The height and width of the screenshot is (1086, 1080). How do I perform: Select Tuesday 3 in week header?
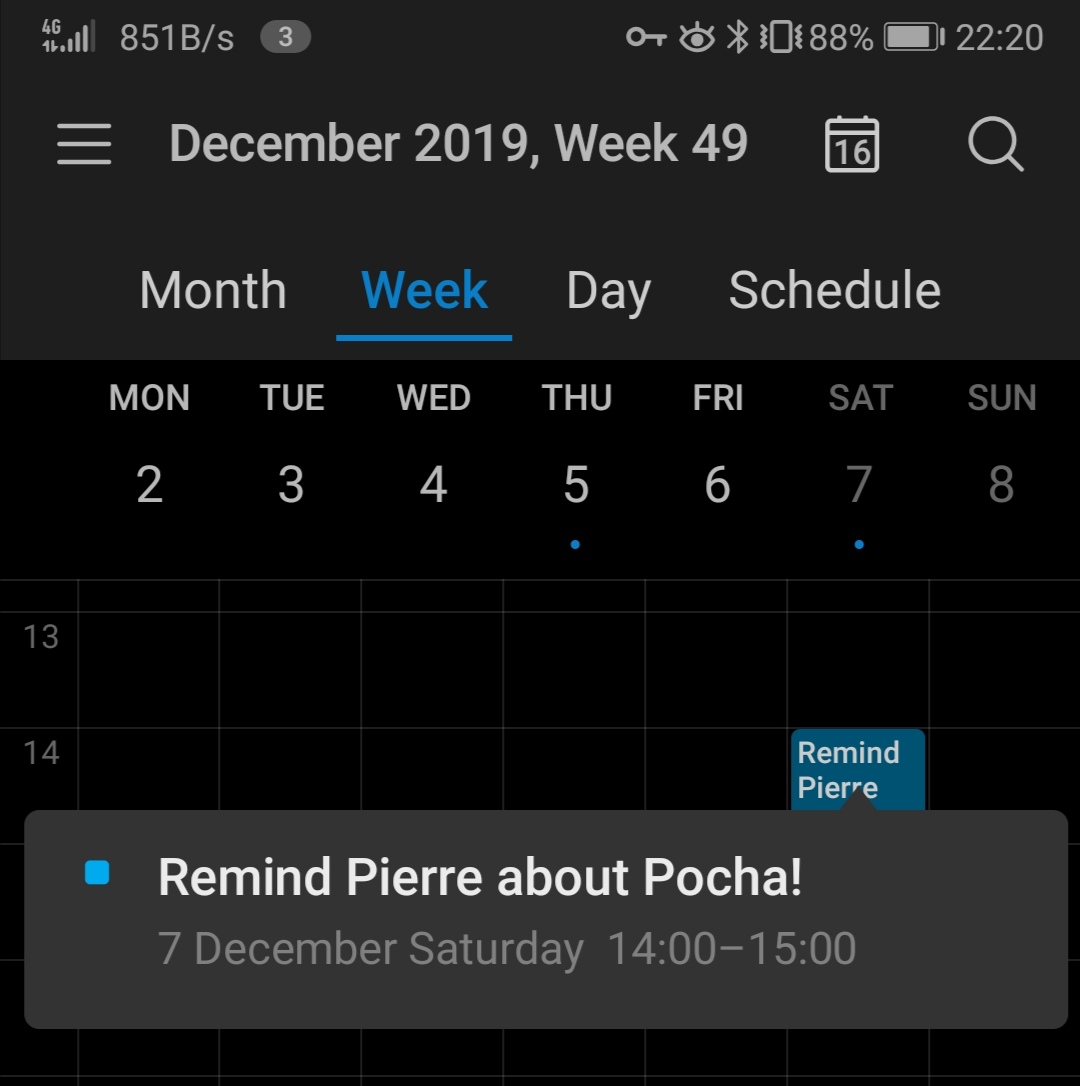point(291,485)
